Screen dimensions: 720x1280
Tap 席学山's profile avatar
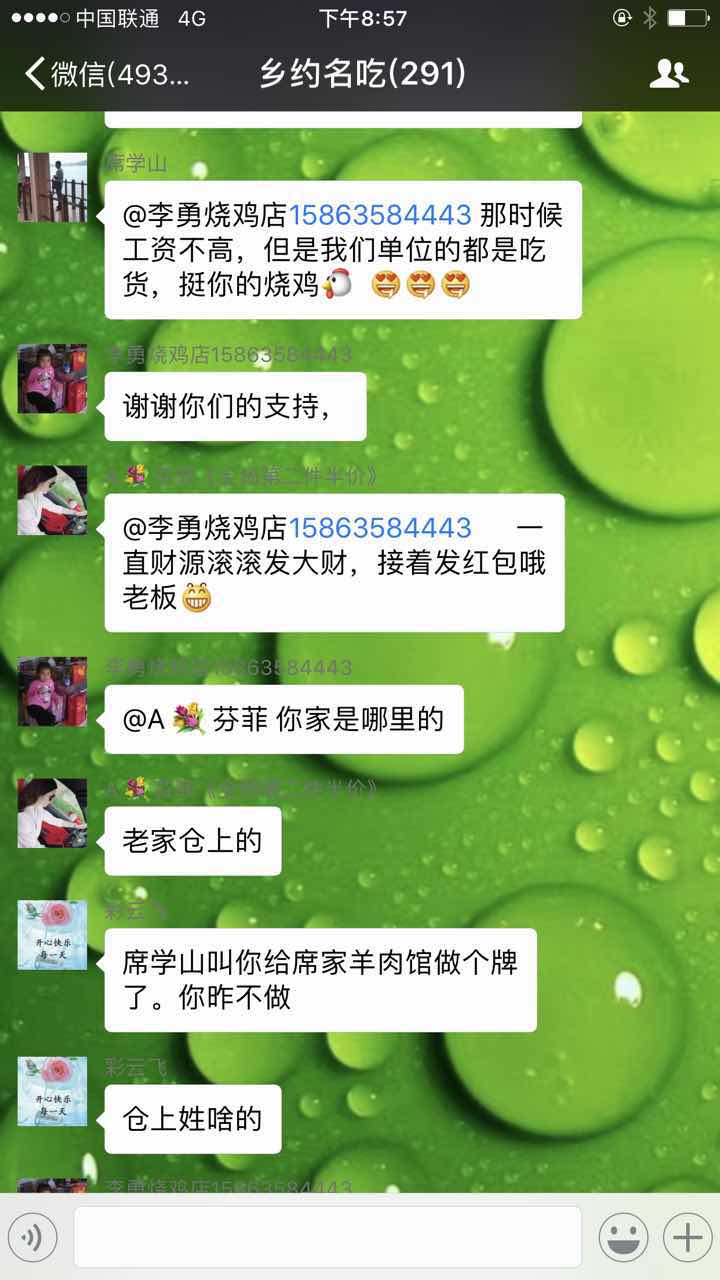pyautogui.click(x=52, y=187)
